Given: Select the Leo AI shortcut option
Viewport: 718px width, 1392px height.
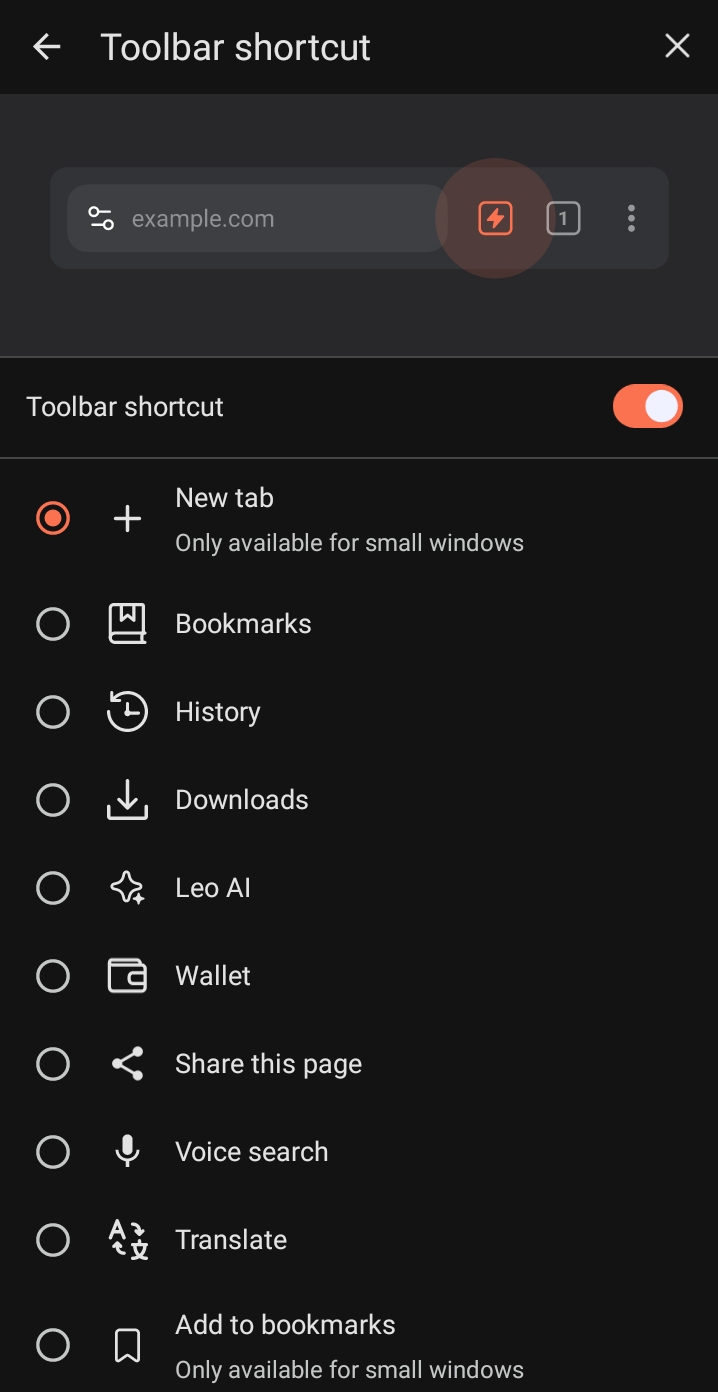Looking at the screenshot, I should pyautogui.click(x=53, y=888).
